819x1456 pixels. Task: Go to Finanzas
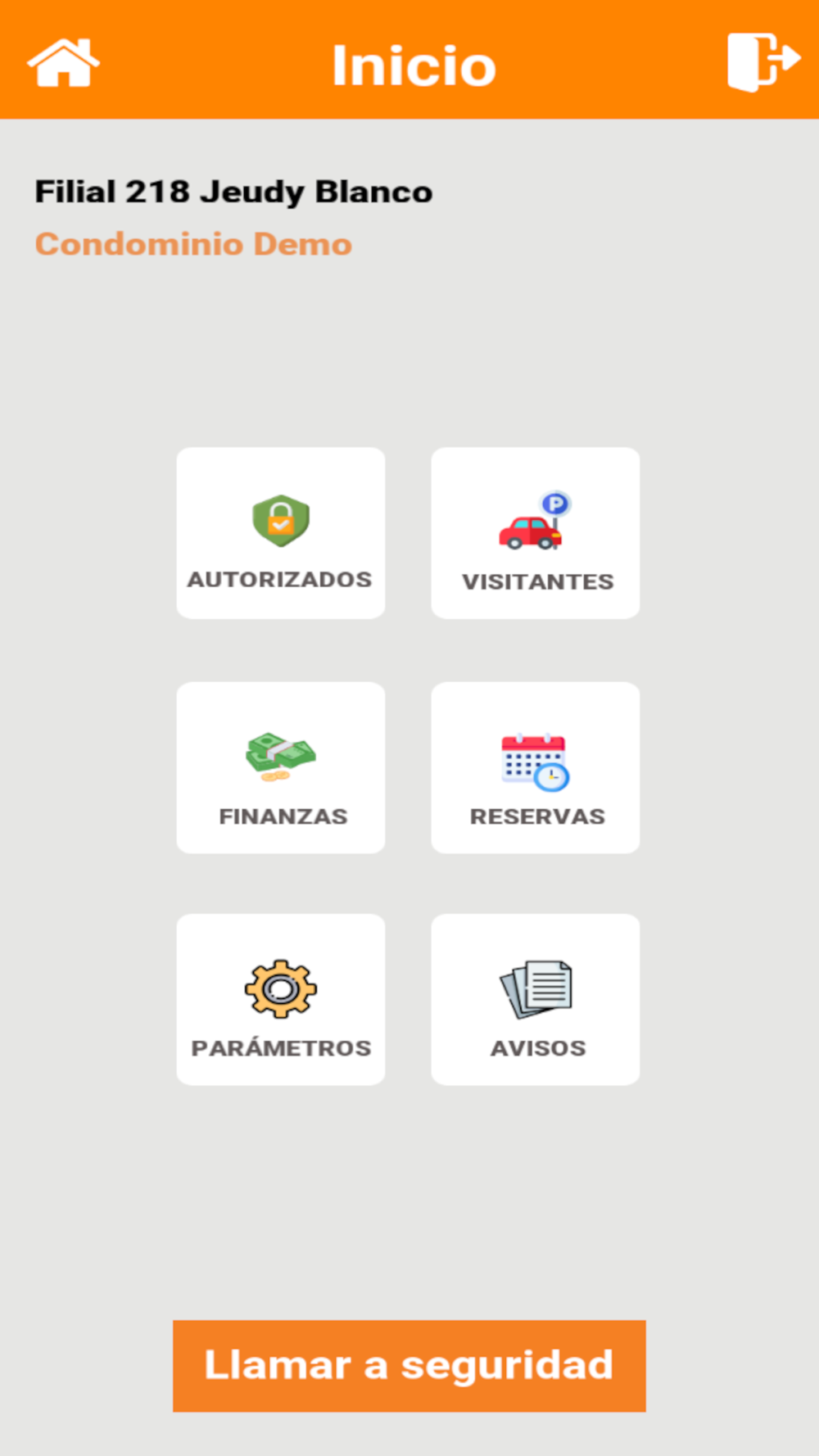tap(281, 767)
